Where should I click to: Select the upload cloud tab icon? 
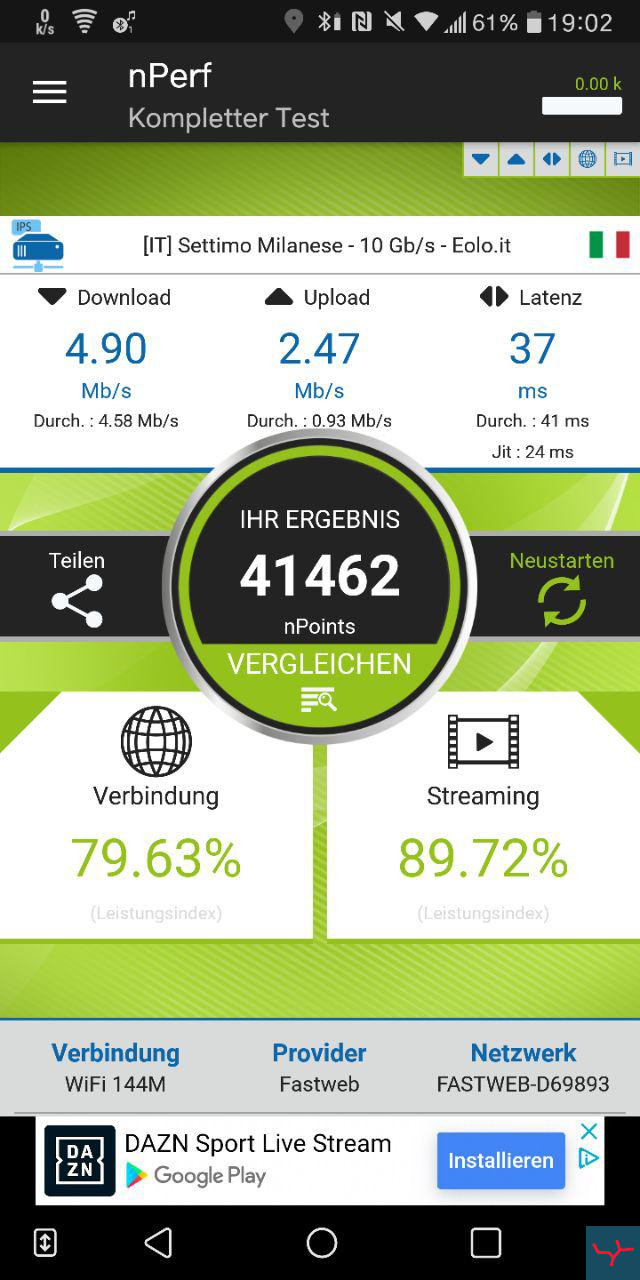coord(516,159)
